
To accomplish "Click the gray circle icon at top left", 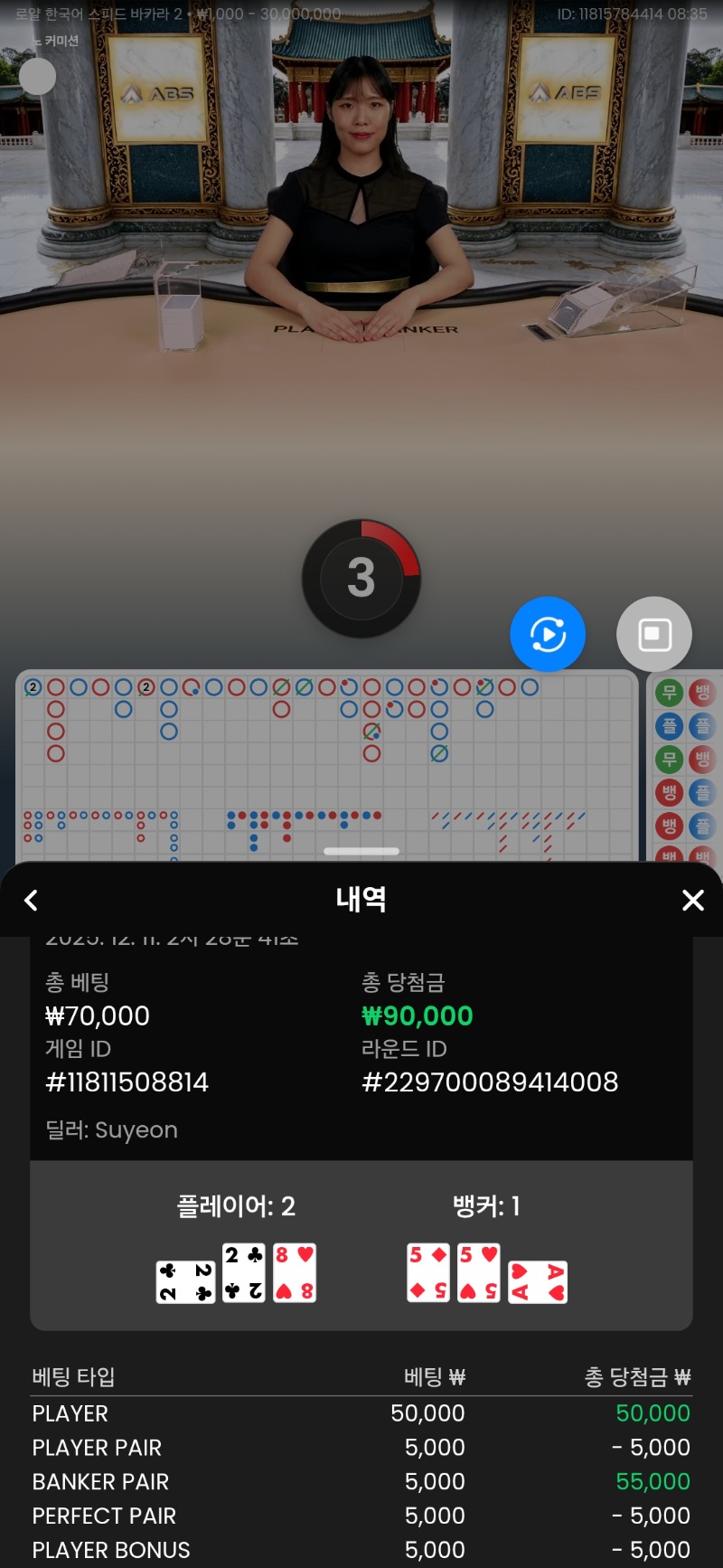I will click(38, 77).
